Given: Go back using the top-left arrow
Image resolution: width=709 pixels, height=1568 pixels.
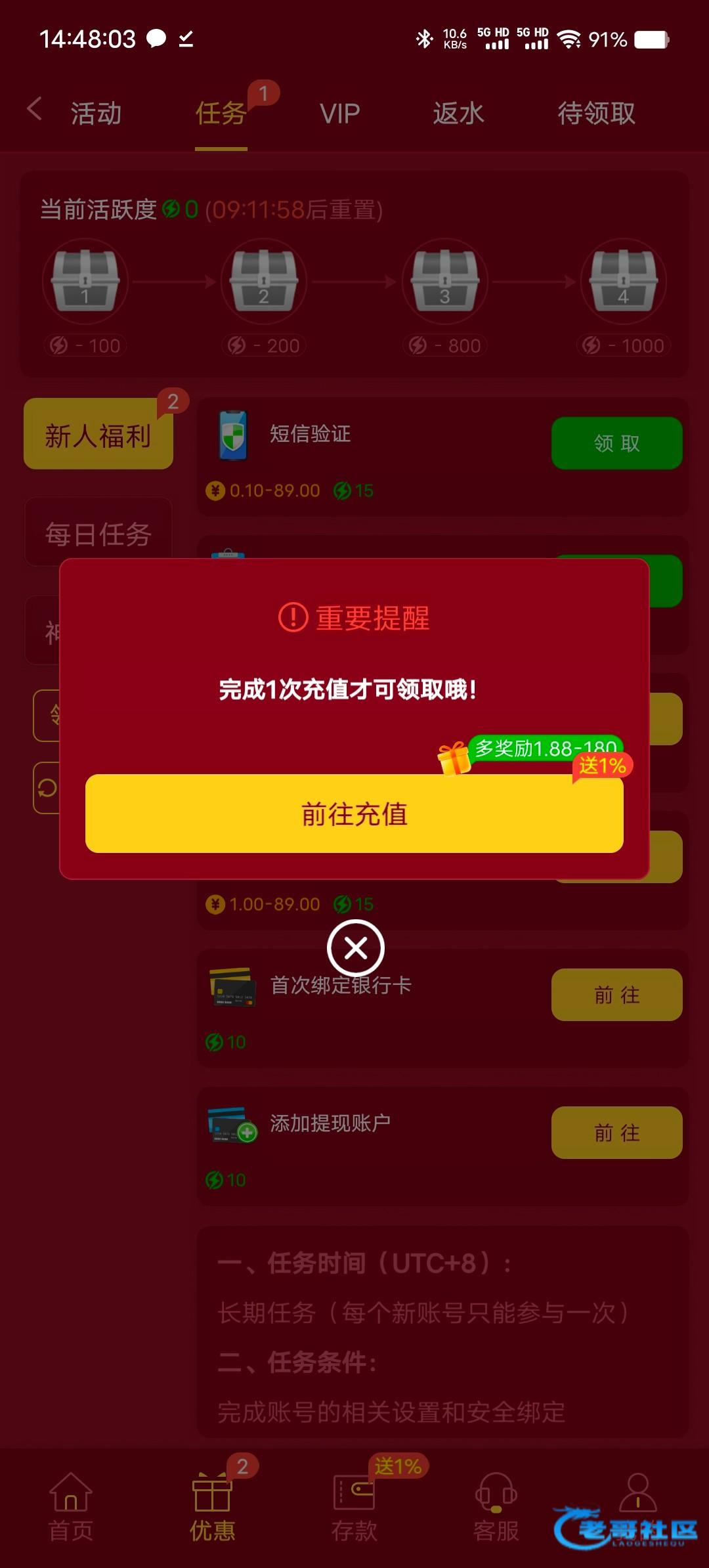Looking at the screenshot, I should [x=35, y=109].
